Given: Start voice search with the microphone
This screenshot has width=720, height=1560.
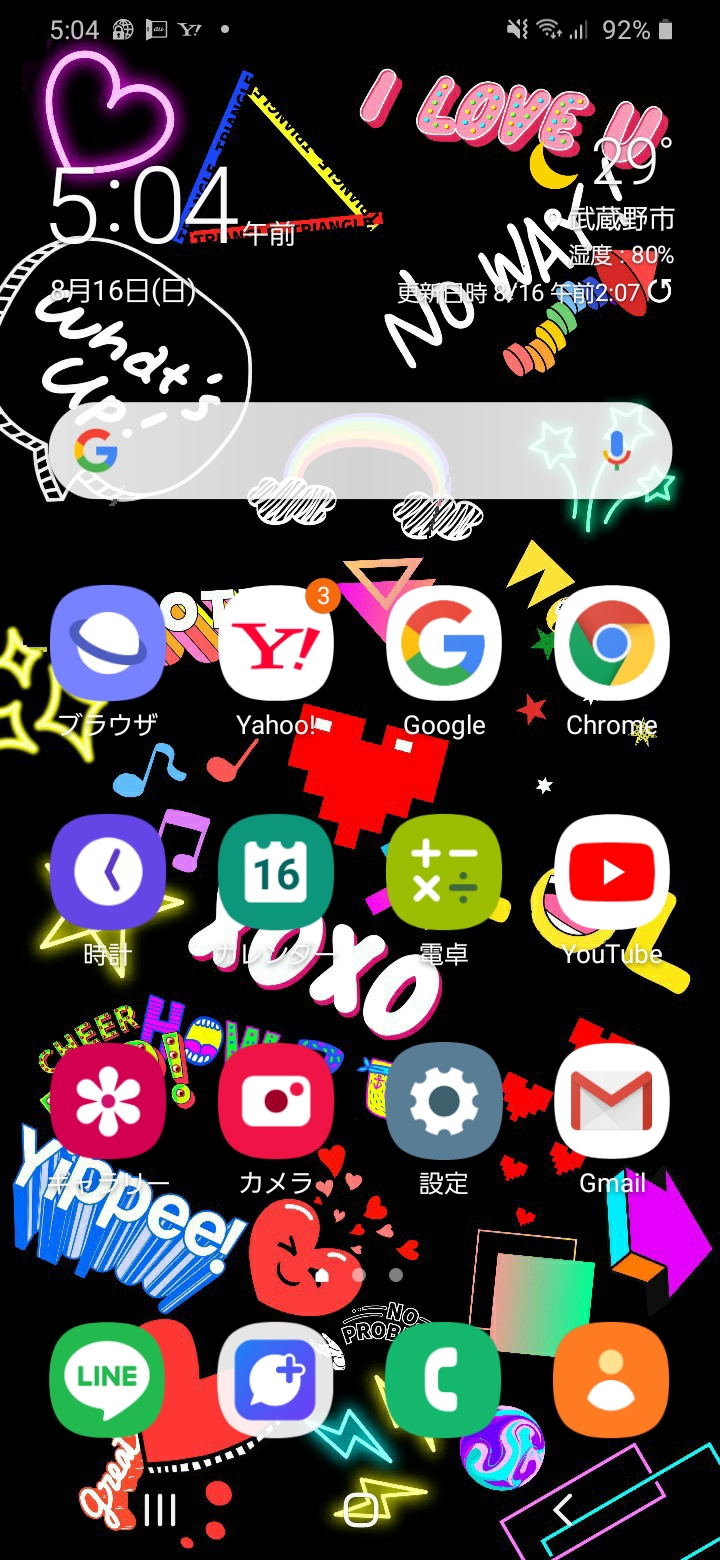Looking at the screenshot, I should [616, 451].
